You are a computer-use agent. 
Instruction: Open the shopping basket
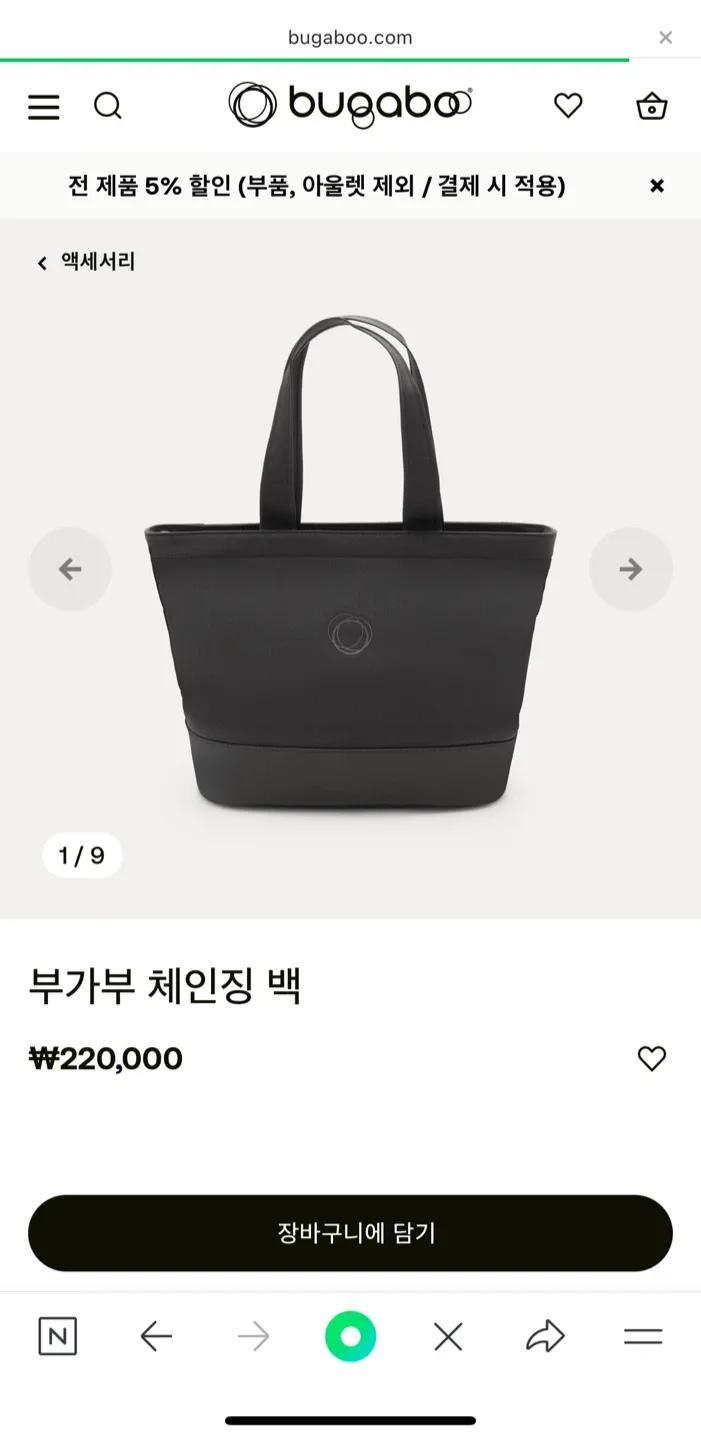(x=652, y=106)
